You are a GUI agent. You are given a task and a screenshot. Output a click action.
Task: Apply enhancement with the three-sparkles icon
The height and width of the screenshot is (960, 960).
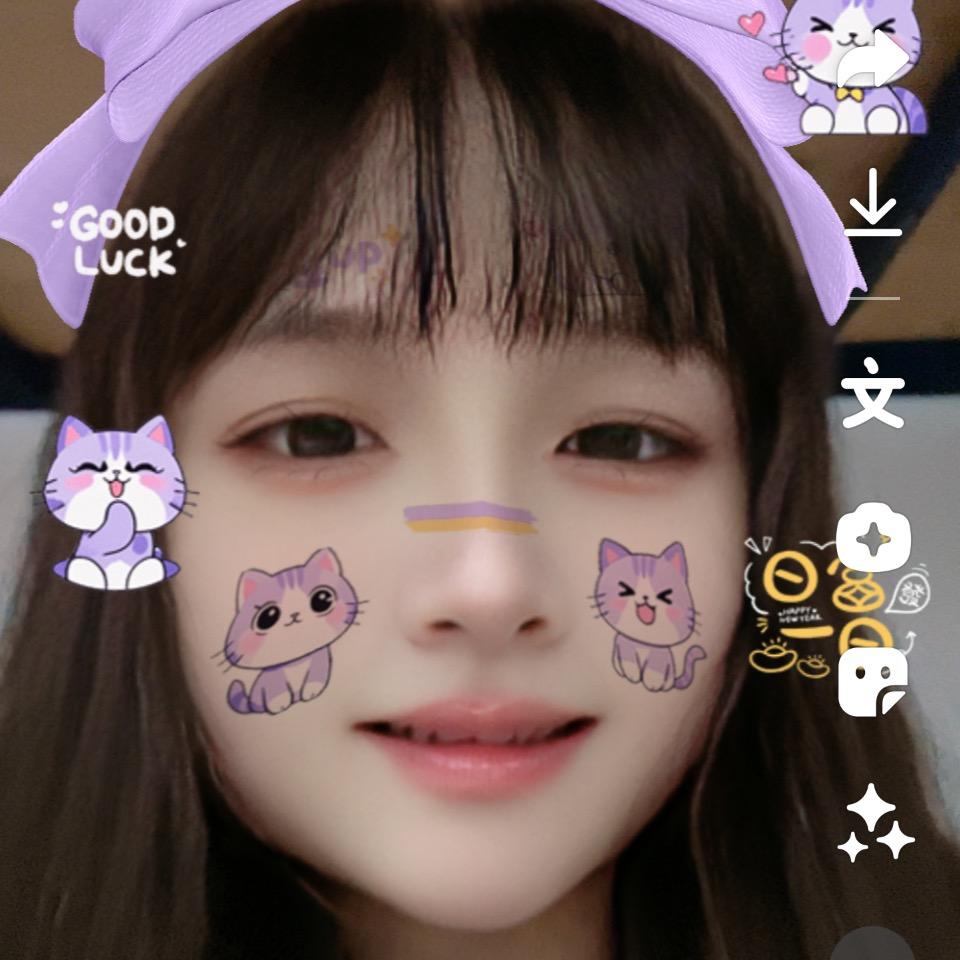[874, 822]
